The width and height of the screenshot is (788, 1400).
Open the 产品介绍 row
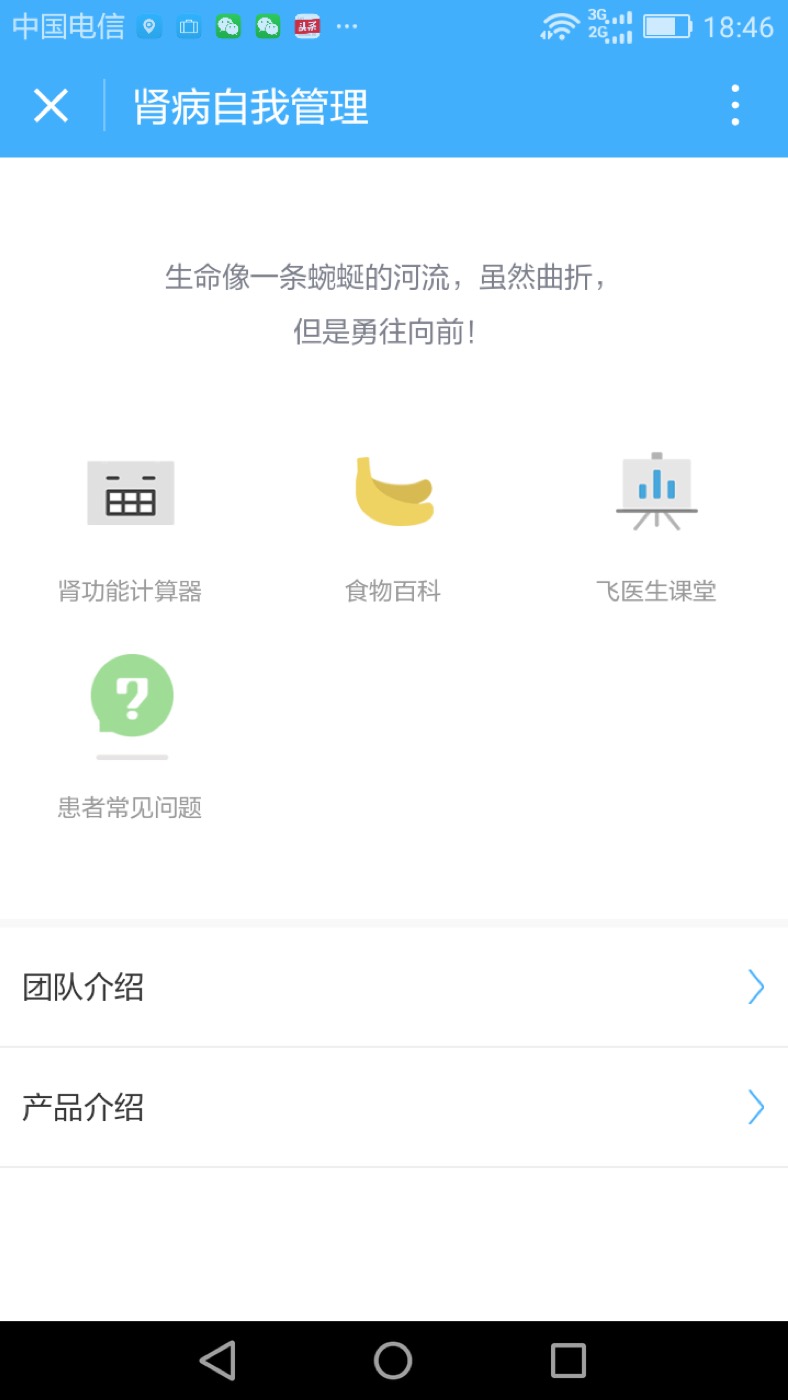pyautogui.click(x=393, y=1107)
